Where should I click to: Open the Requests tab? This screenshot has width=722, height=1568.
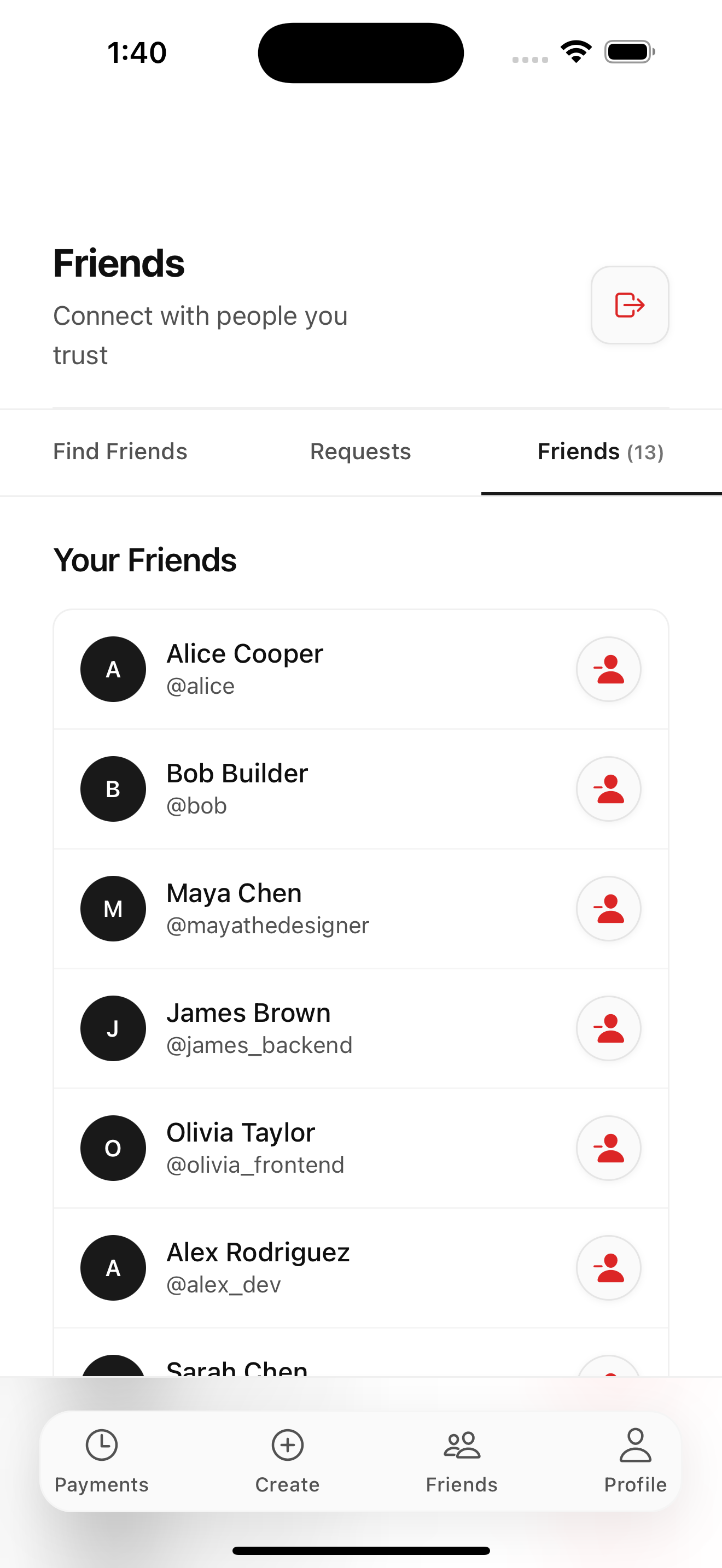[x=360, y=452]
